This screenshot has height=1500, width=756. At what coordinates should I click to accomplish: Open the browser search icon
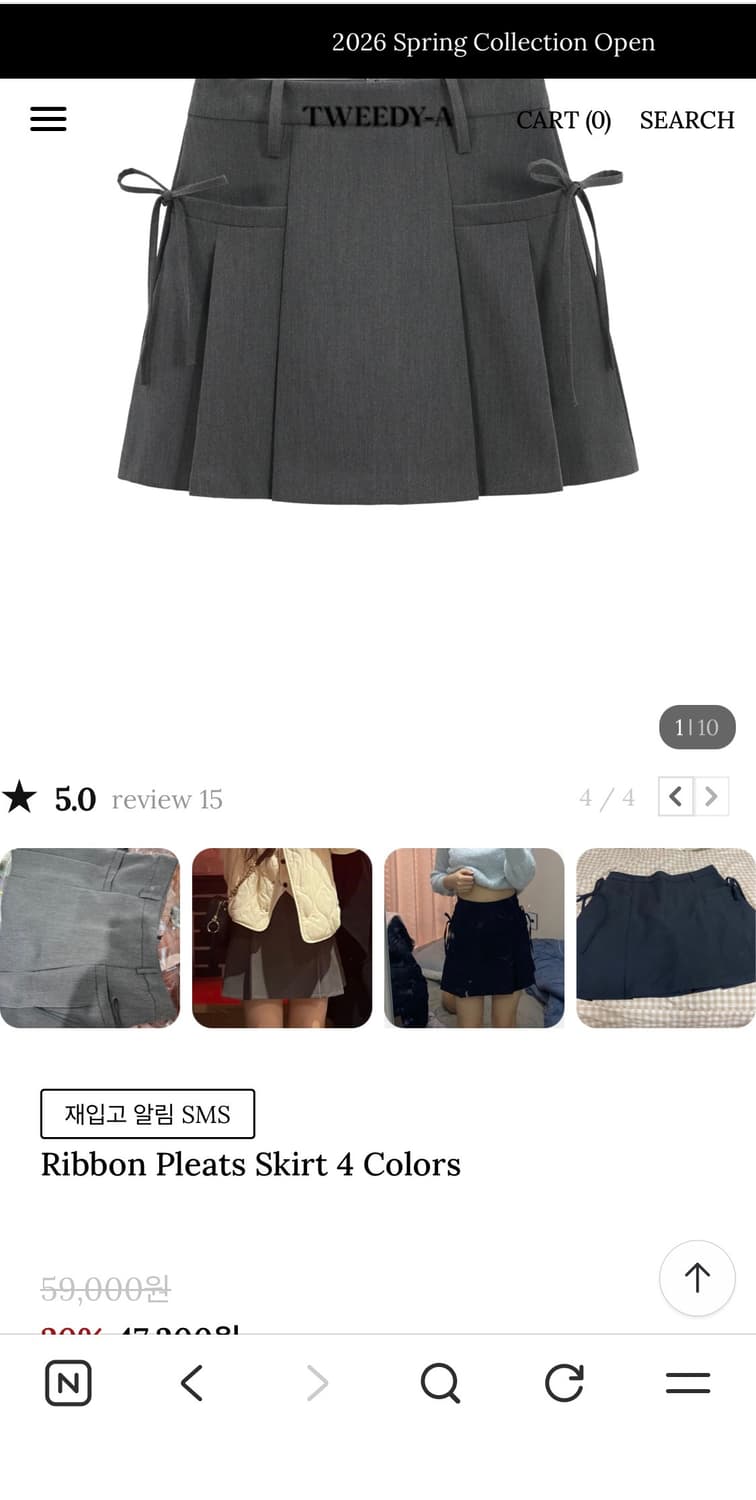pyautogui.click(x=440, y=1383)
